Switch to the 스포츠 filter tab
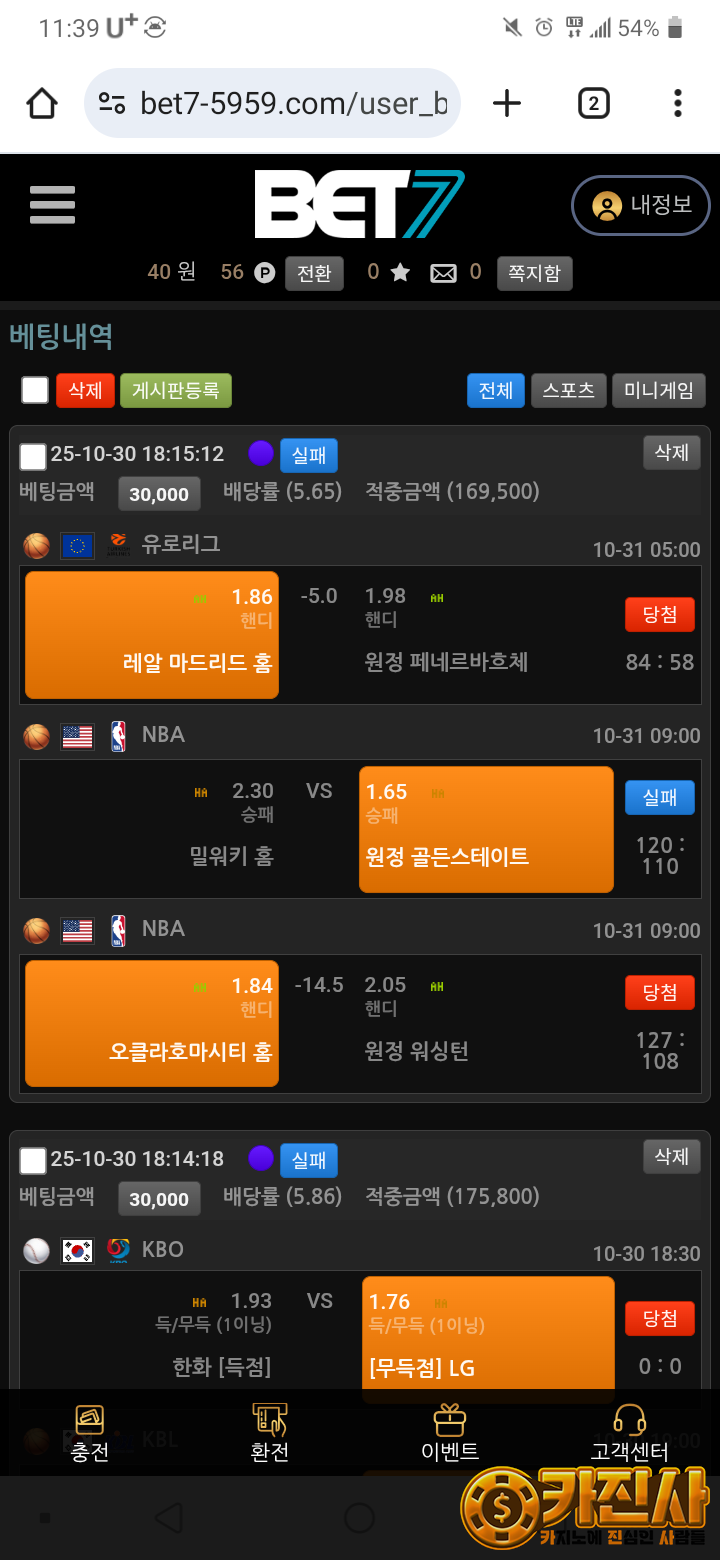 coord(568,390)
